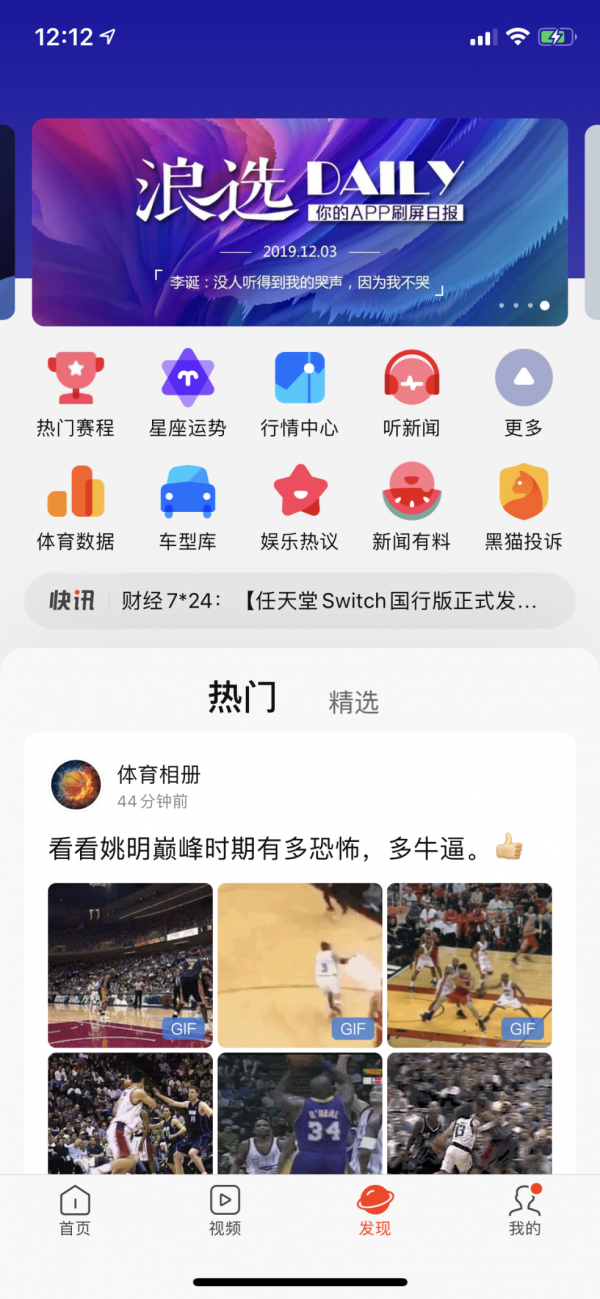
Task: Open 新闻有料 shortcut
Action: point(412,508)
